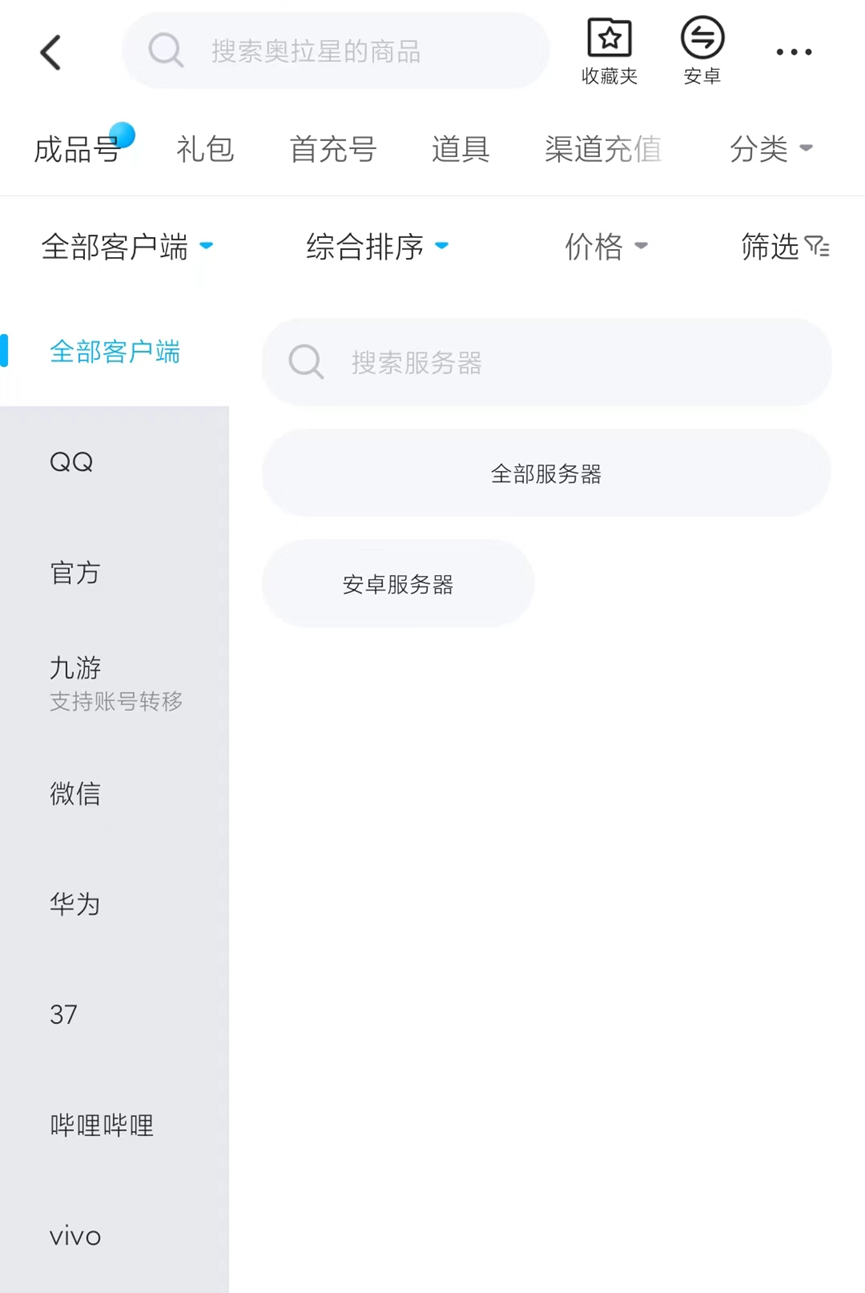Collapse the 全部客户端 filter dropdown

pos(127,246)
